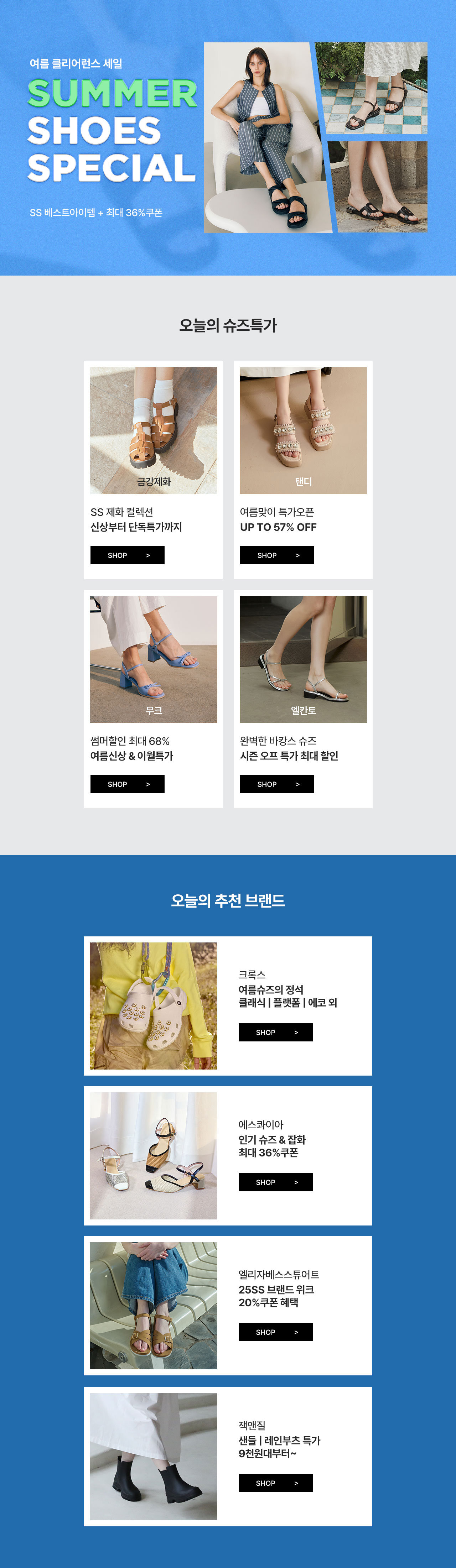Open the 크록스 clogs photo
Screen dimensions: 456x1568
tap(153, 1005)
